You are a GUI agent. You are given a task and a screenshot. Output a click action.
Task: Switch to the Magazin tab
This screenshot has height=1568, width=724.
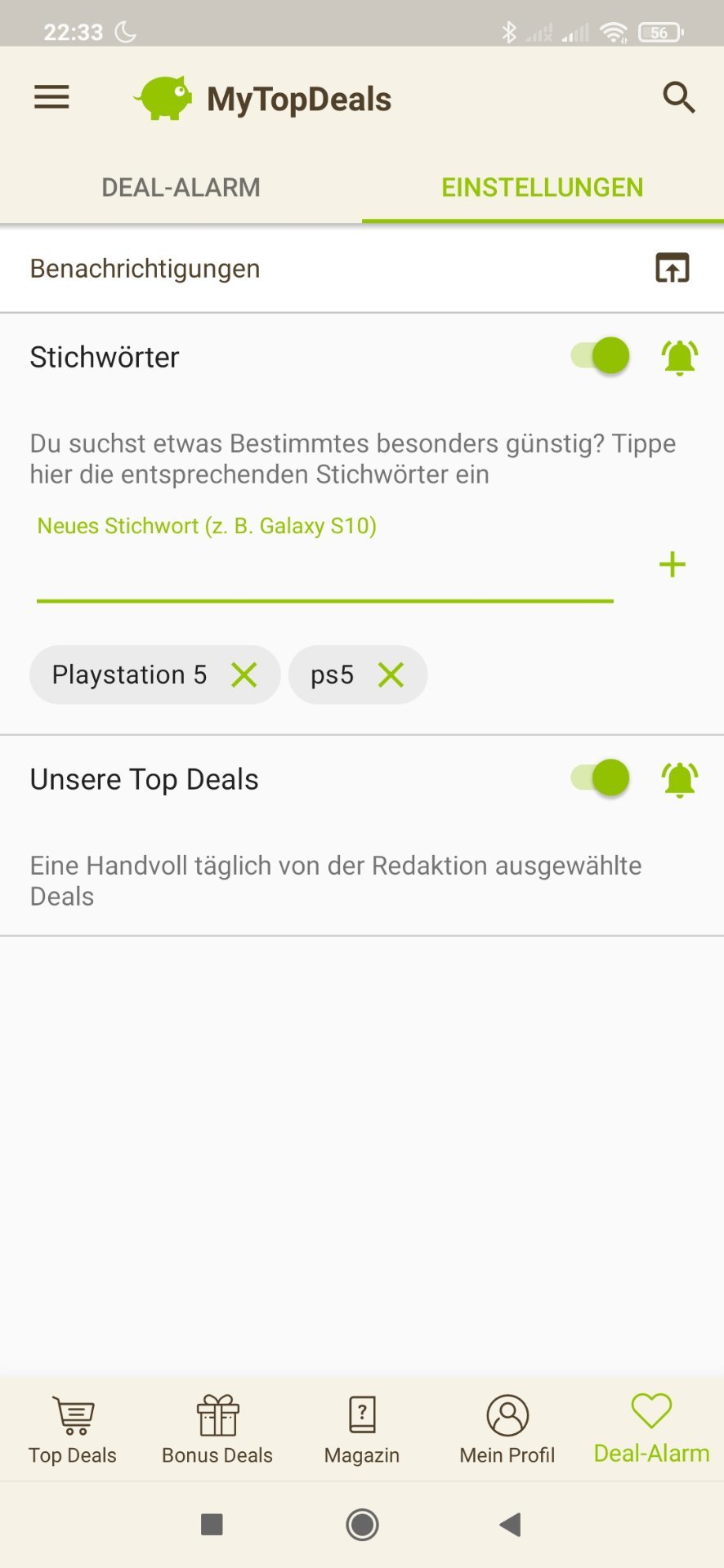[362, 1429]
